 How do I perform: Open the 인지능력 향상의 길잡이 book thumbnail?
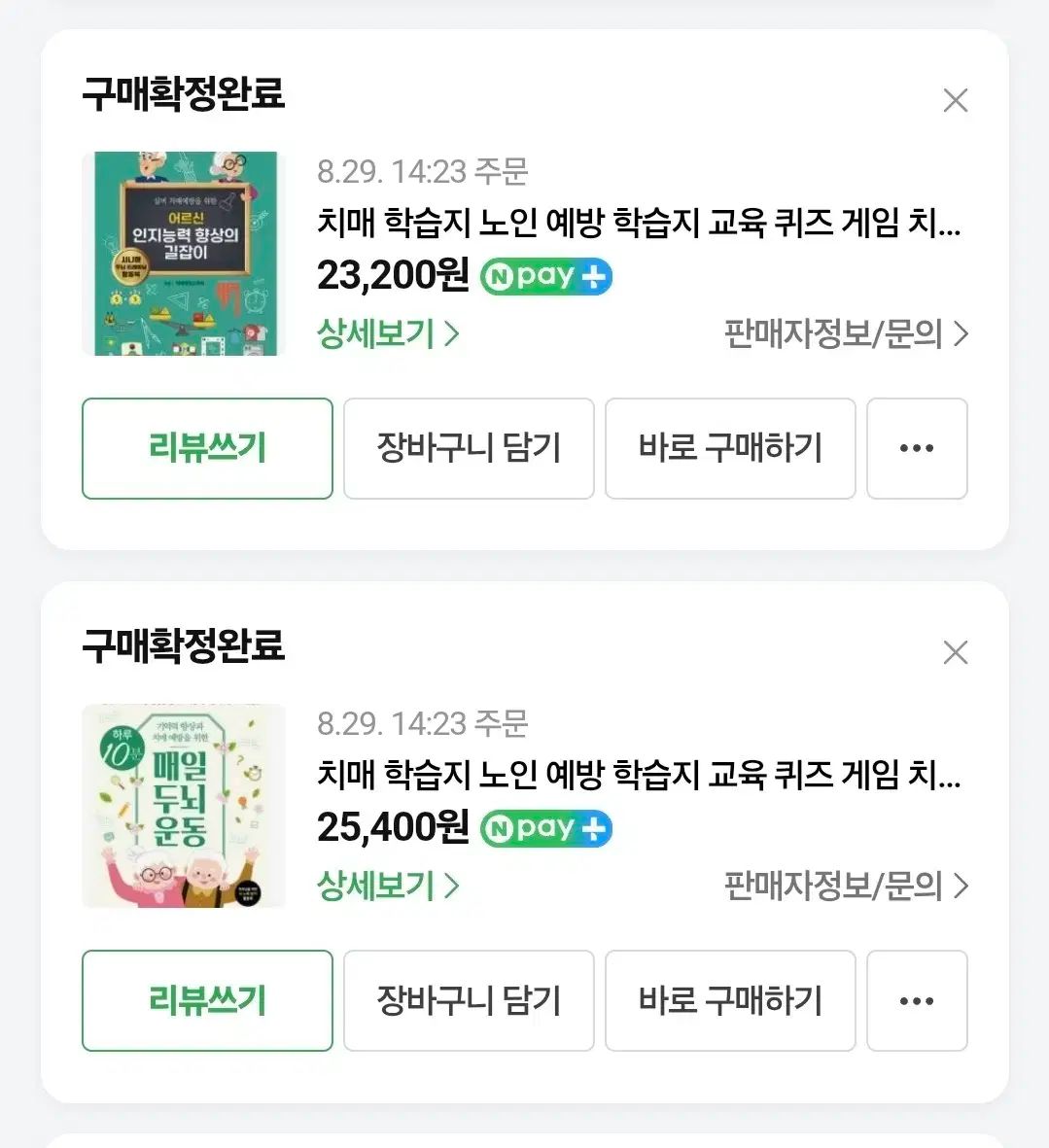click(184, 253)
